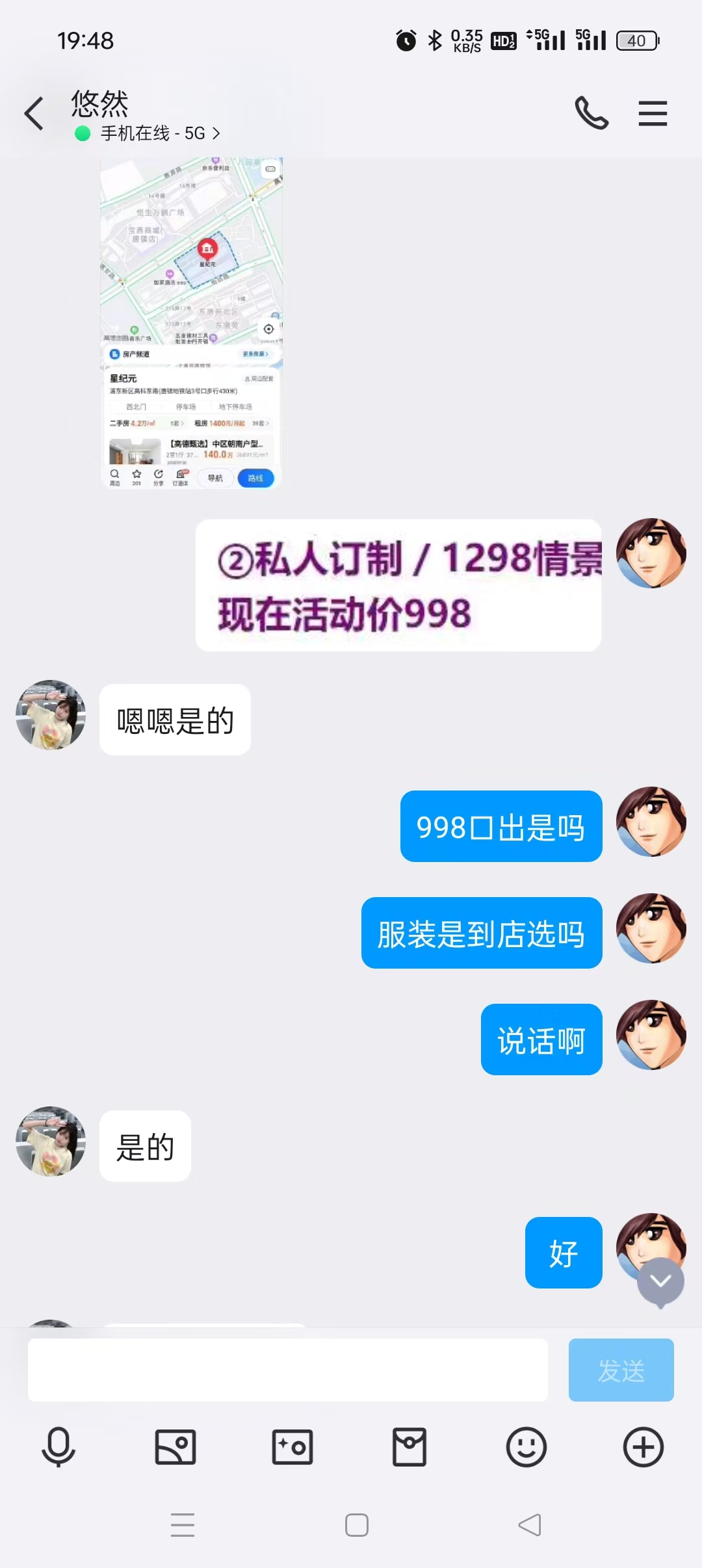Open the map screenshot image

pyautogui.click(x=191, y=322)
